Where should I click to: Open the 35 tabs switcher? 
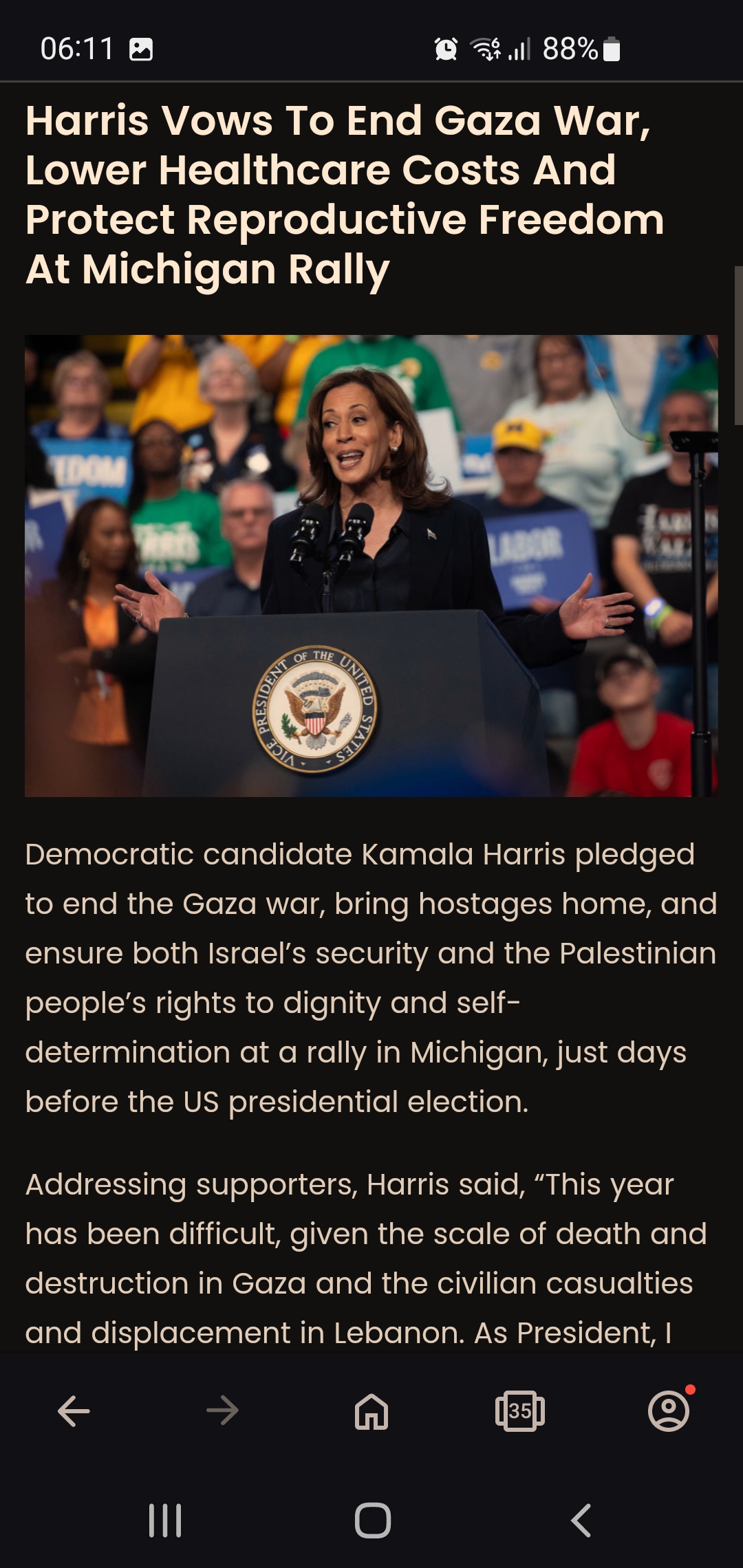520,1411
